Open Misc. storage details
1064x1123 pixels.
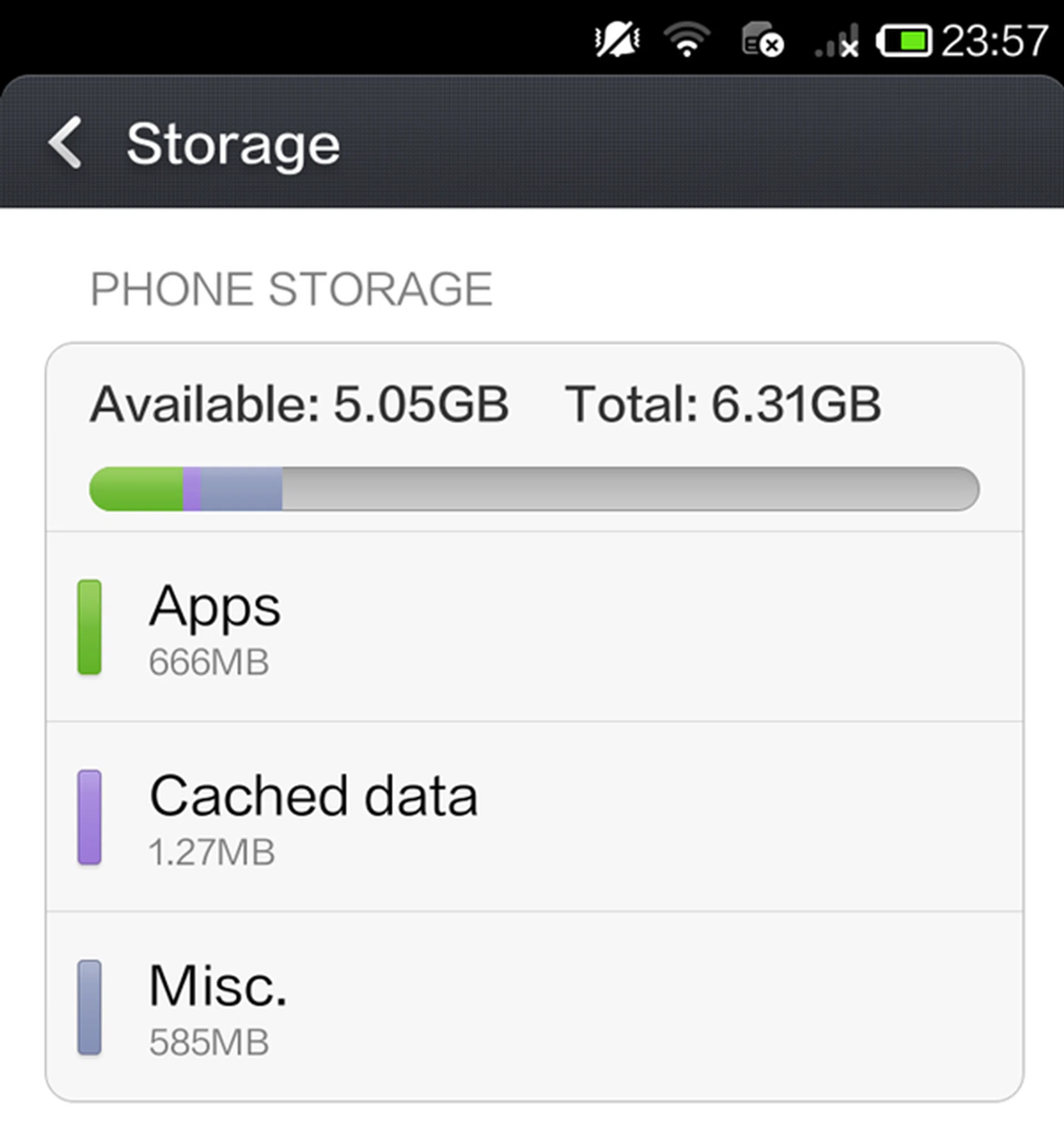click(533, 1007)
